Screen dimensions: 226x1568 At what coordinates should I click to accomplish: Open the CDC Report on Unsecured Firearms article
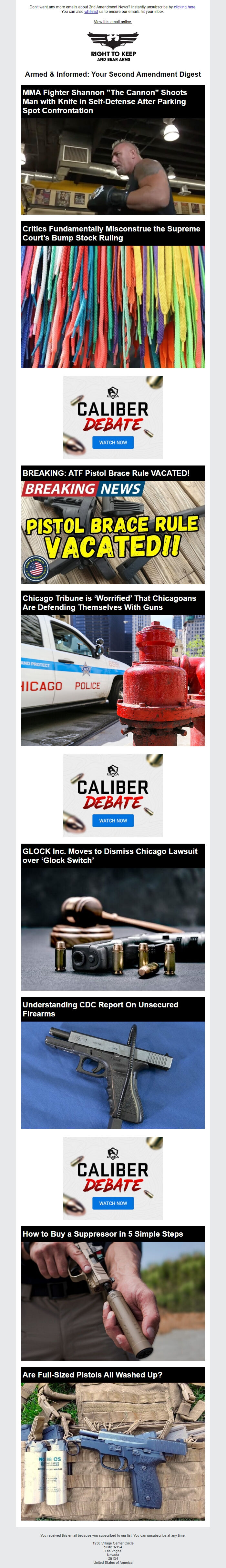tap(100, 1009)
